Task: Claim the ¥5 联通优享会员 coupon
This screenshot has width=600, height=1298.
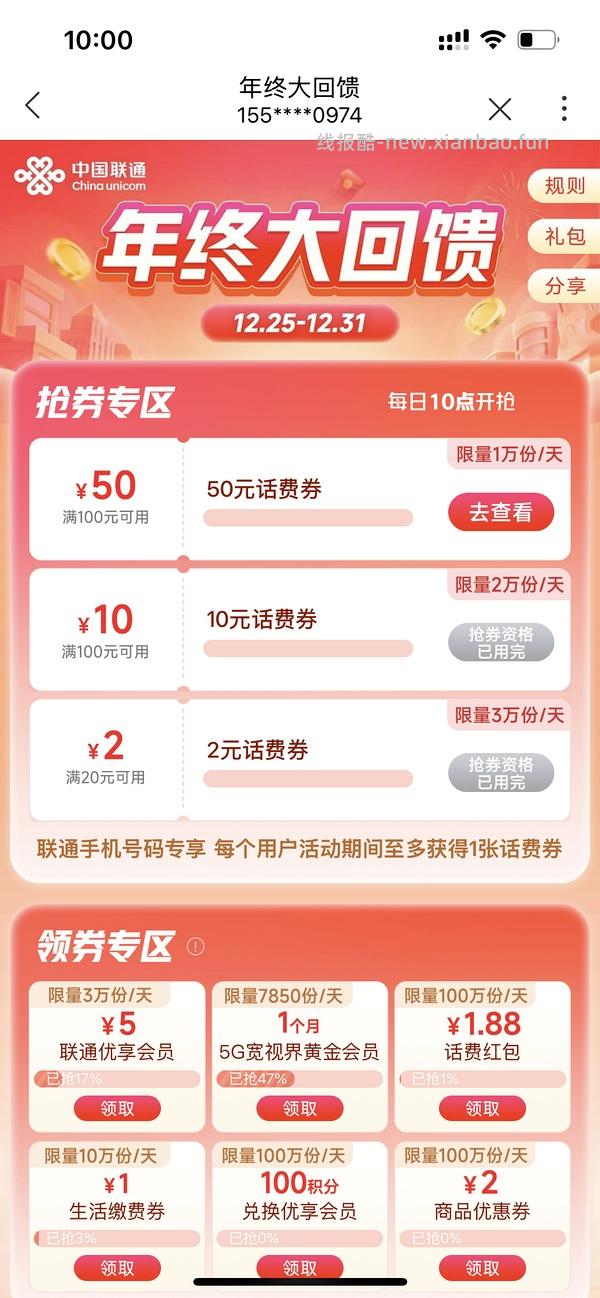Action: coord(117,1108)
